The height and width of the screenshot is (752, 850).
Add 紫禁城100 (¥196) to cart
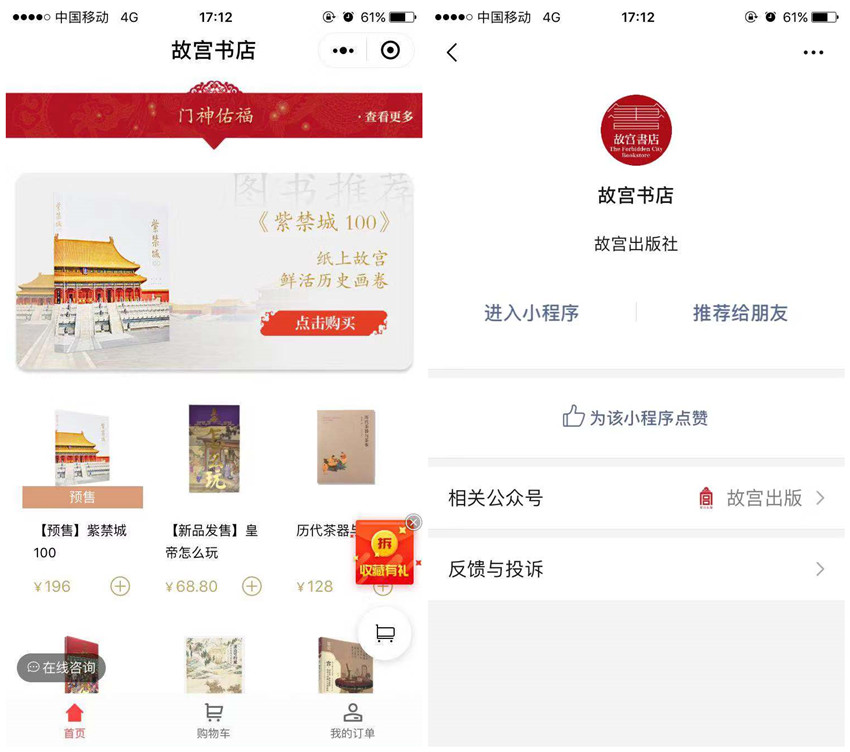[120, 586]
